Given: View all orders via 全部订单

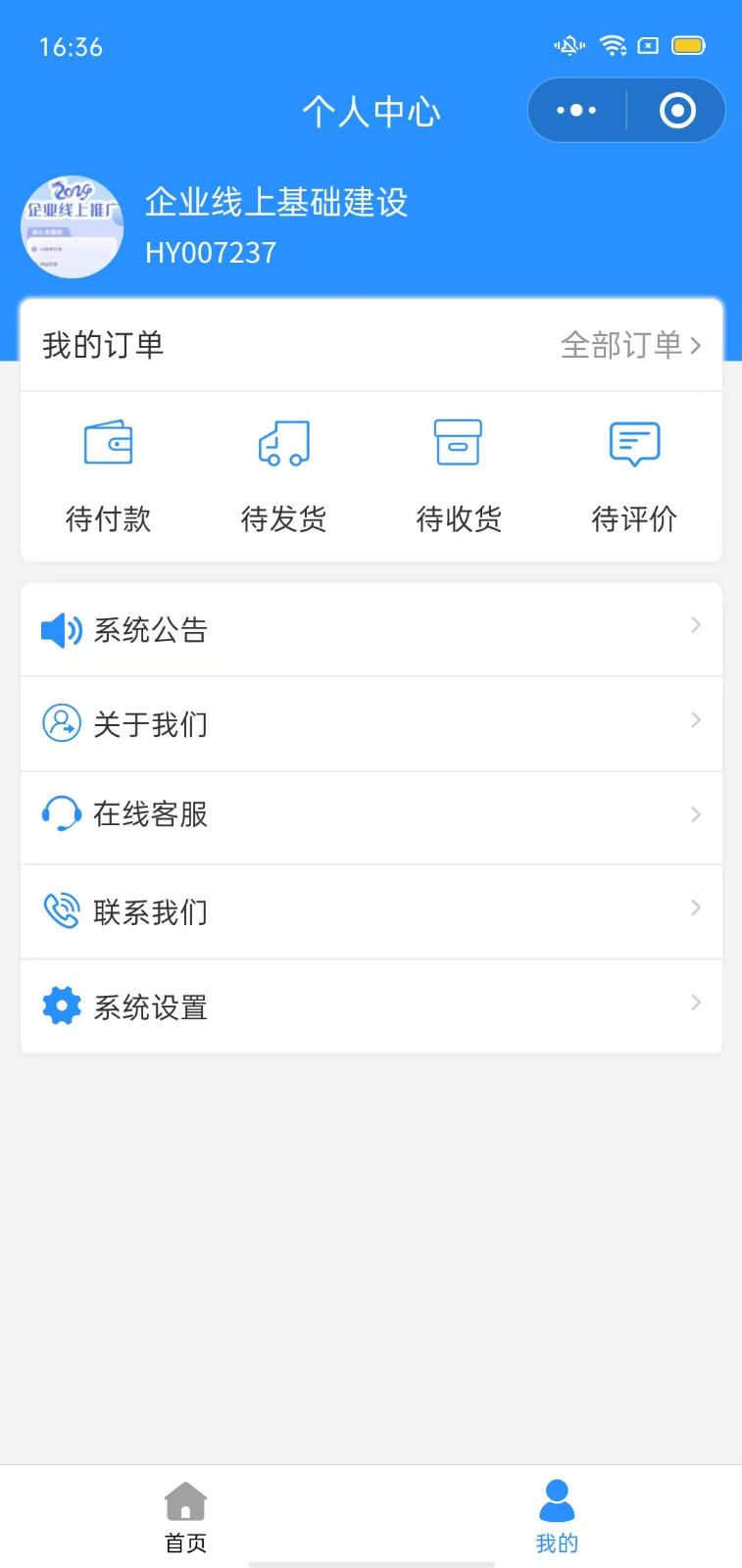Looking at the screenshot, I should tap(630, 345).
